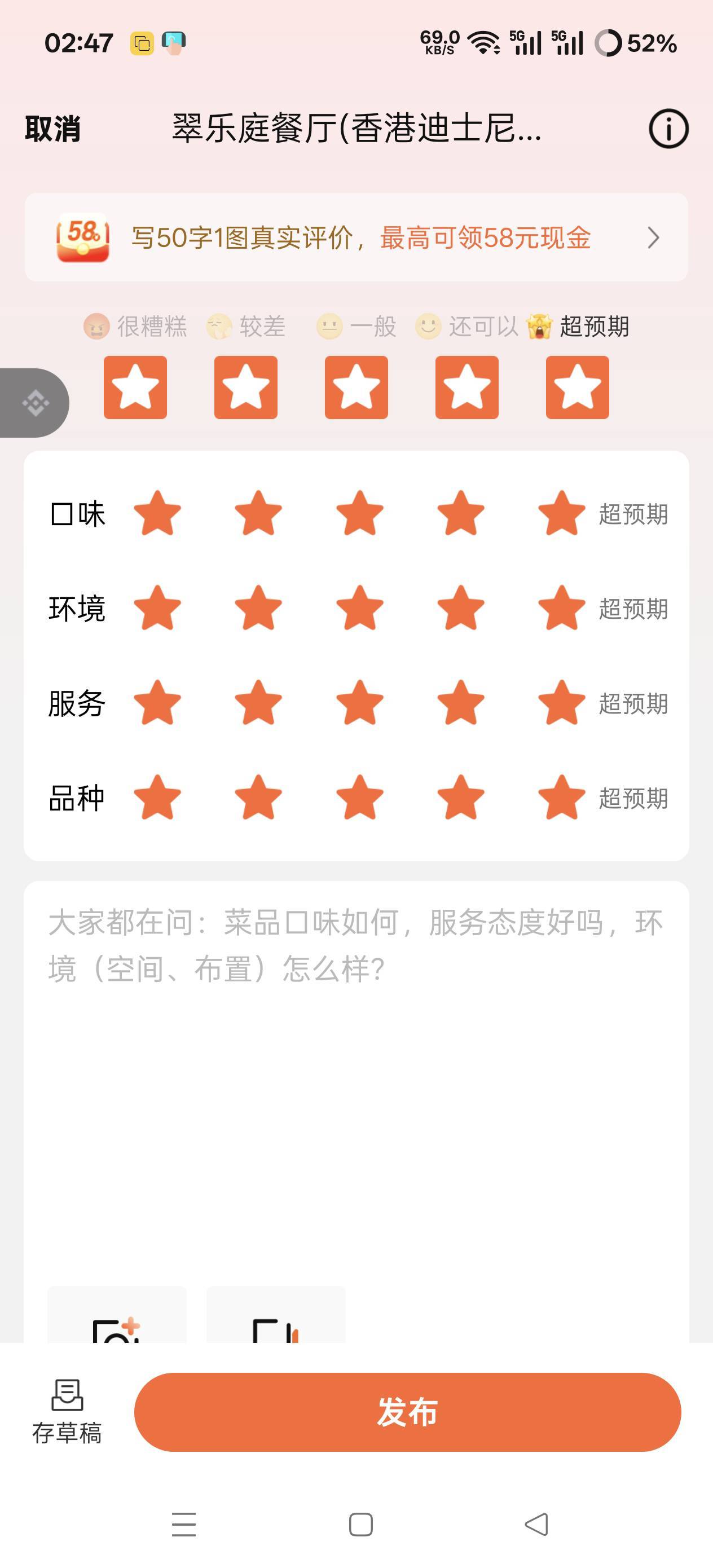Rate 品种 with the first star
Image resolution: width=713 pixels, height=1568 pixels.
pyautogui.click(x=158, y=798)
